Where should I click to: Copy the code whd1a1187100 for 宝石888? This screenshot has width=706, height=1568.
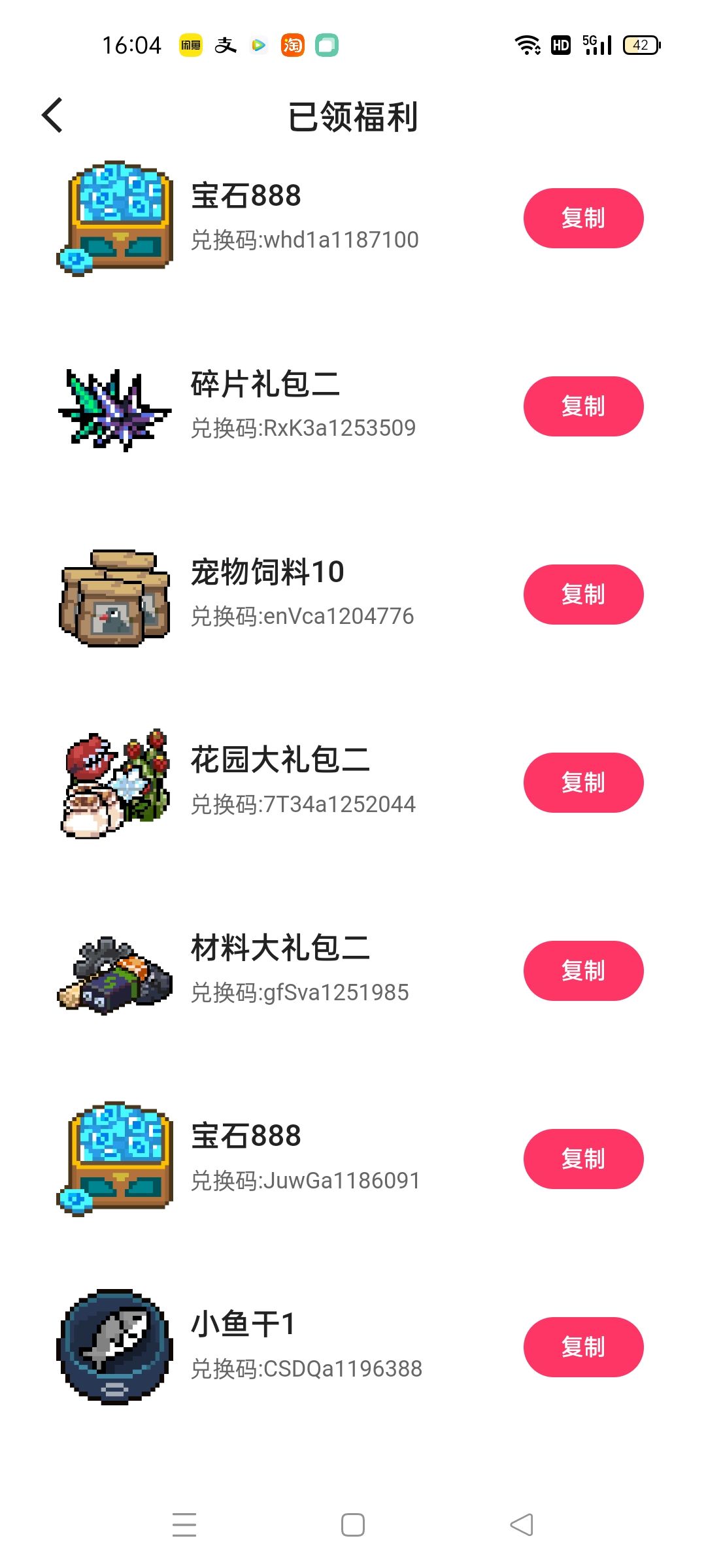[583, 218]
